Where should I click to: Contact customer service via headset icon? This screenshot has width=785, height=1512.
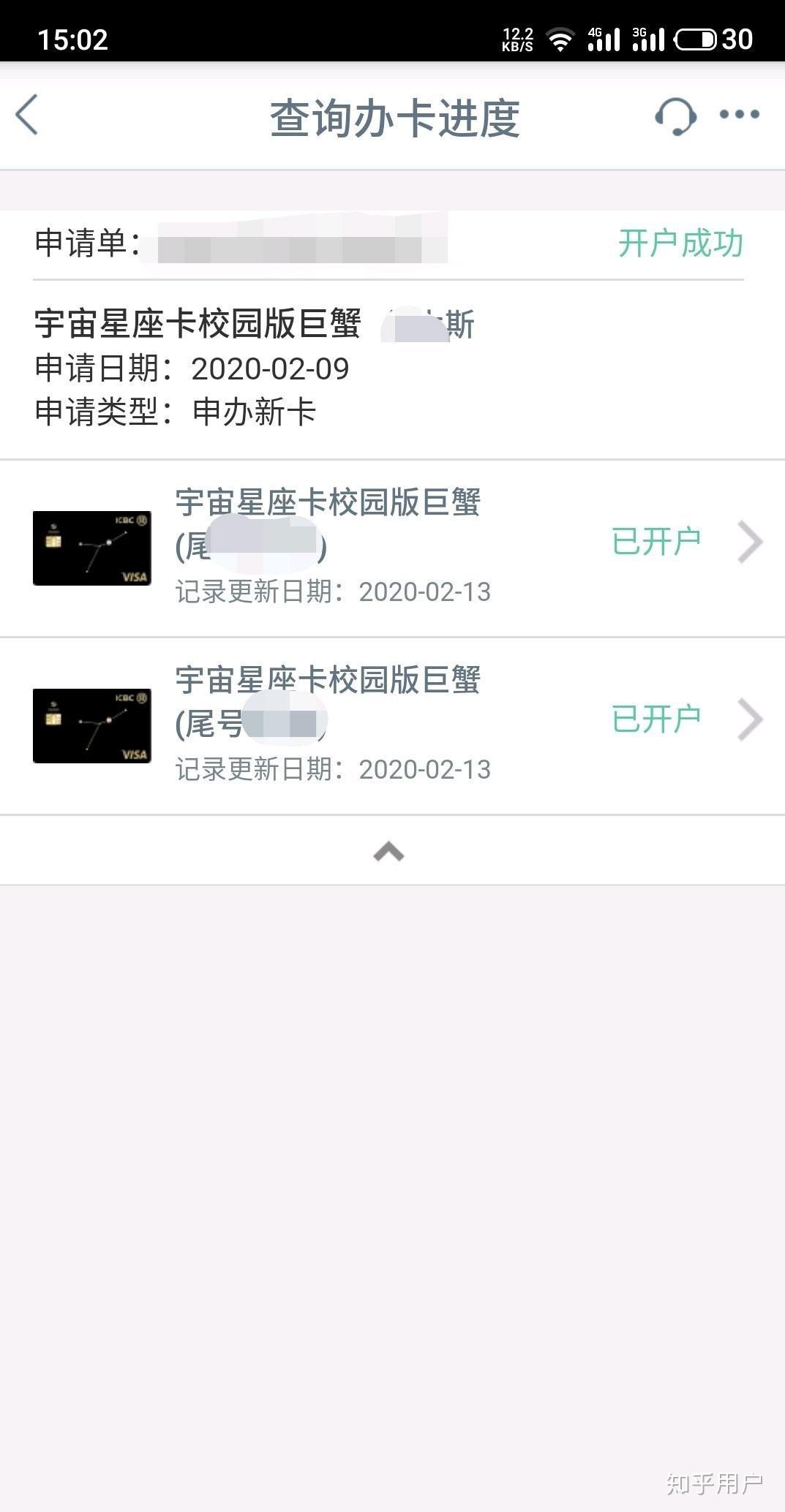[x=675, y=116]
